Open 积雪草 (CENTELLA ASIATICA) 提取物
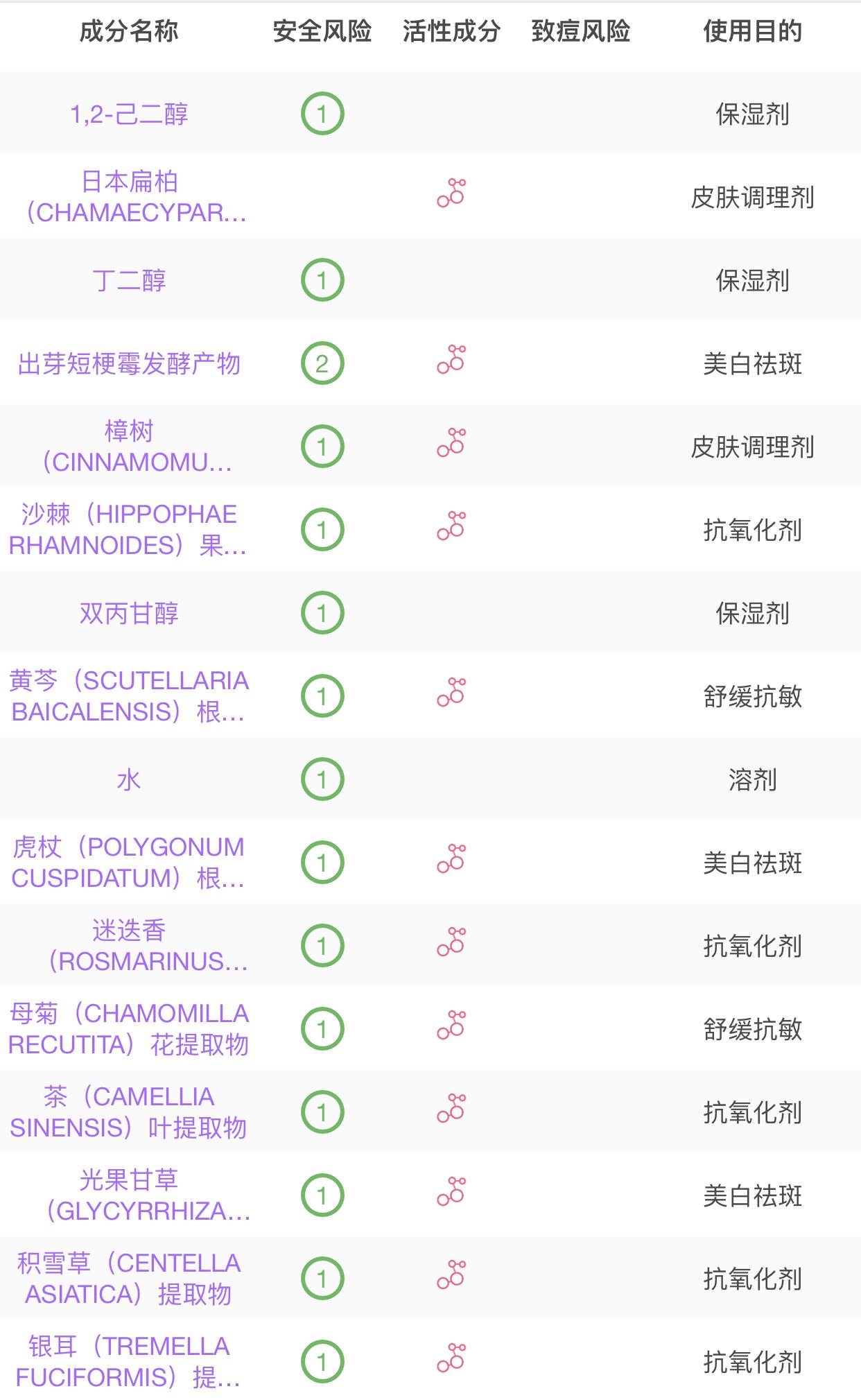861x1400 pixels. tap(129, 1279)
